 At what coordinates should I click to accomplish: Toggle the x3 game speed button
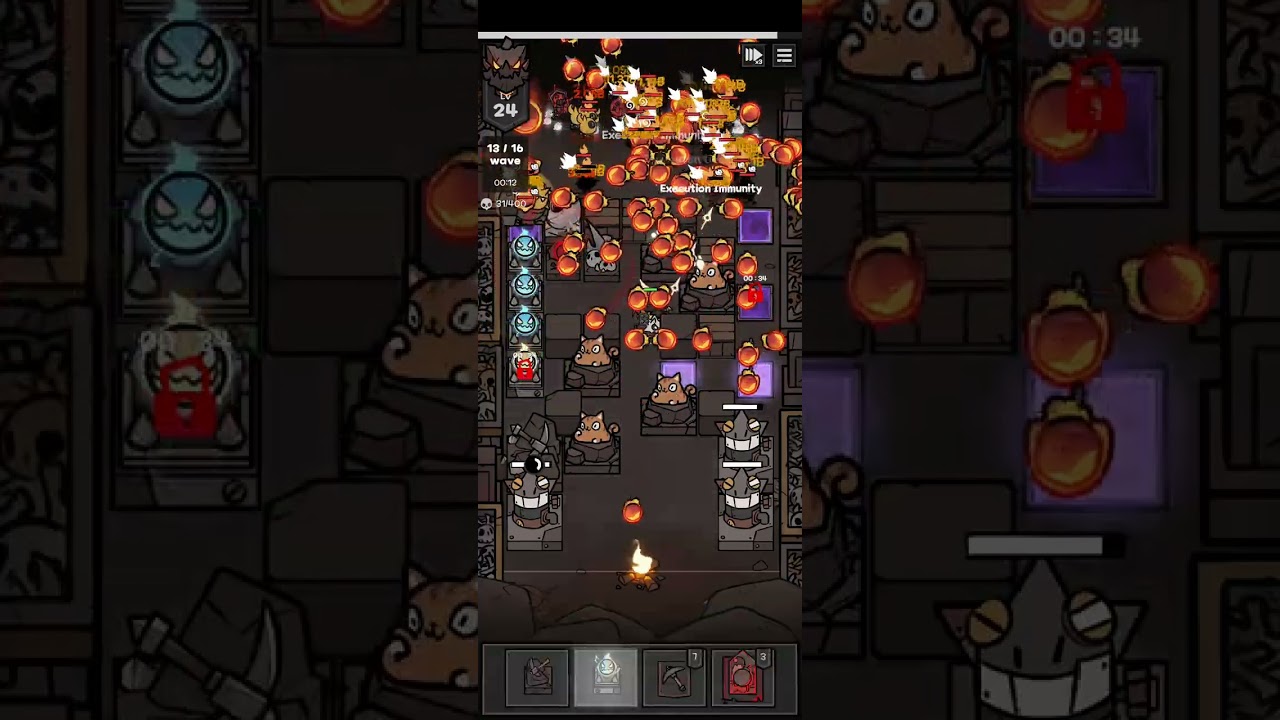click(x=753, y=56)
